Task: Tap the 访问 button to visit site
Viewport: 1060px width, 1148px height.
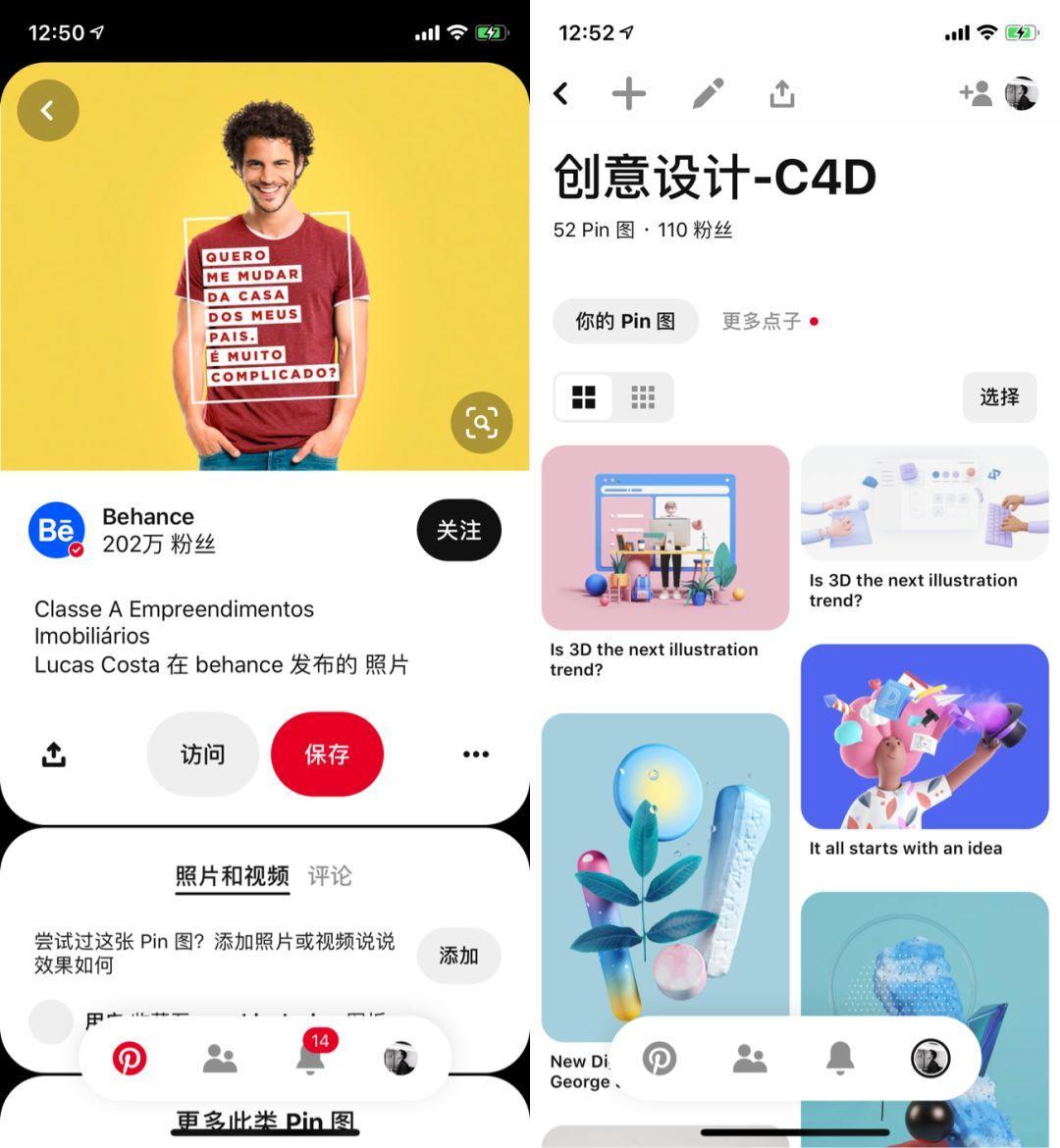Action: [202, 755]
